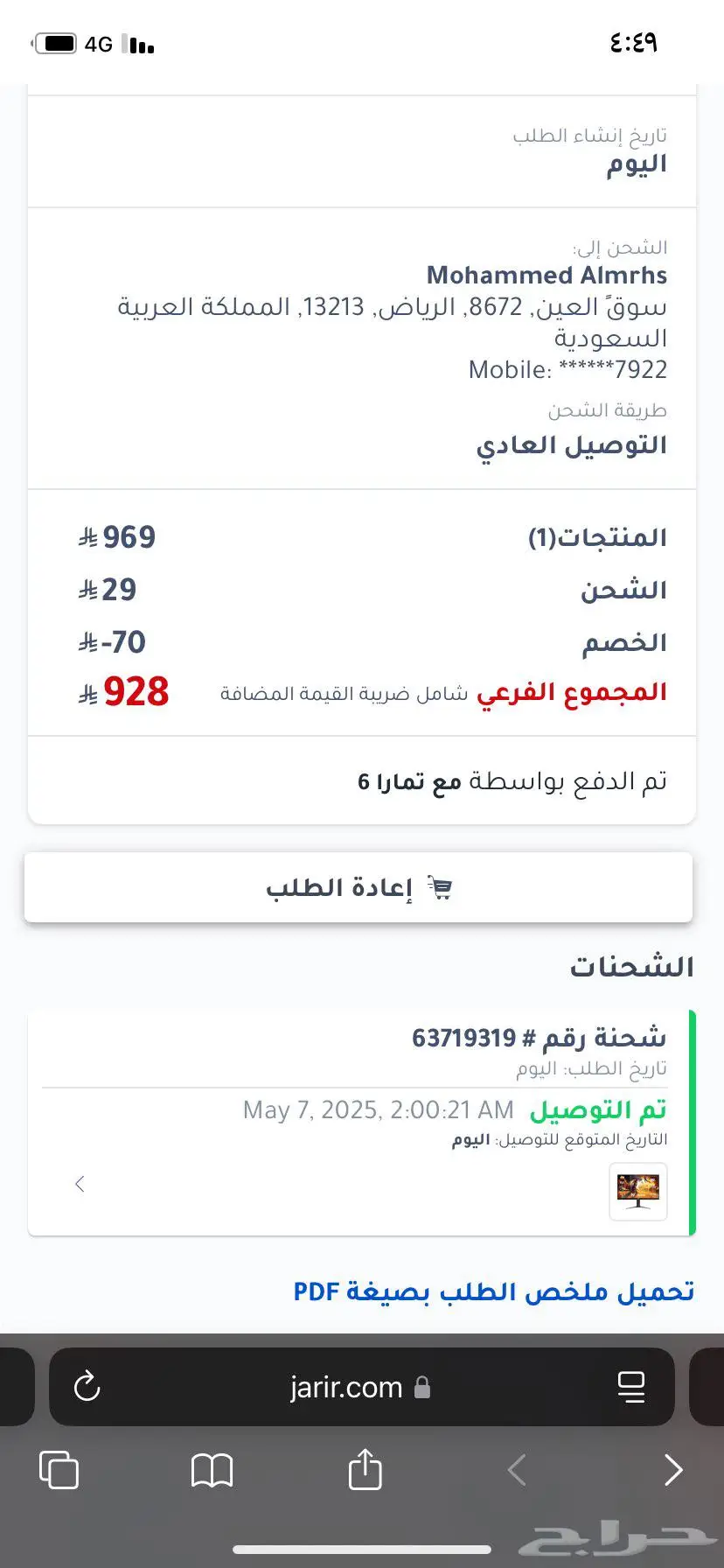The width and height of the screenshot is (724, 1568).
Task: Open the page format menu in address bar
Action: 630,1387
